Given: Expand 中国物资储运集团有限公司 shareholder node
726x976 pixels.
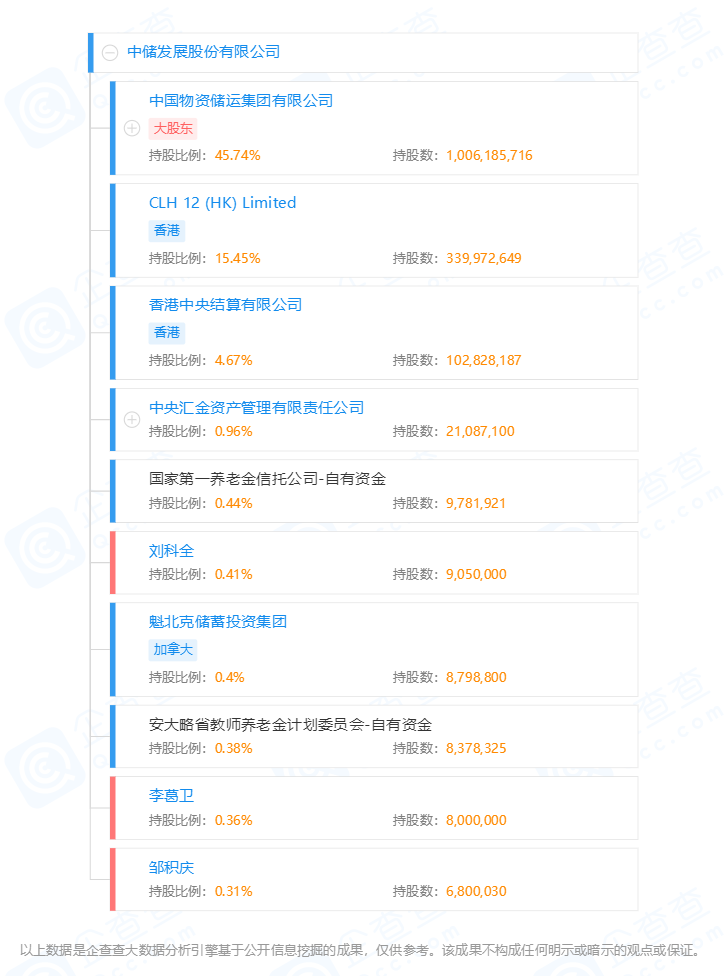Looking at the screenshot, I should point(131,128).
